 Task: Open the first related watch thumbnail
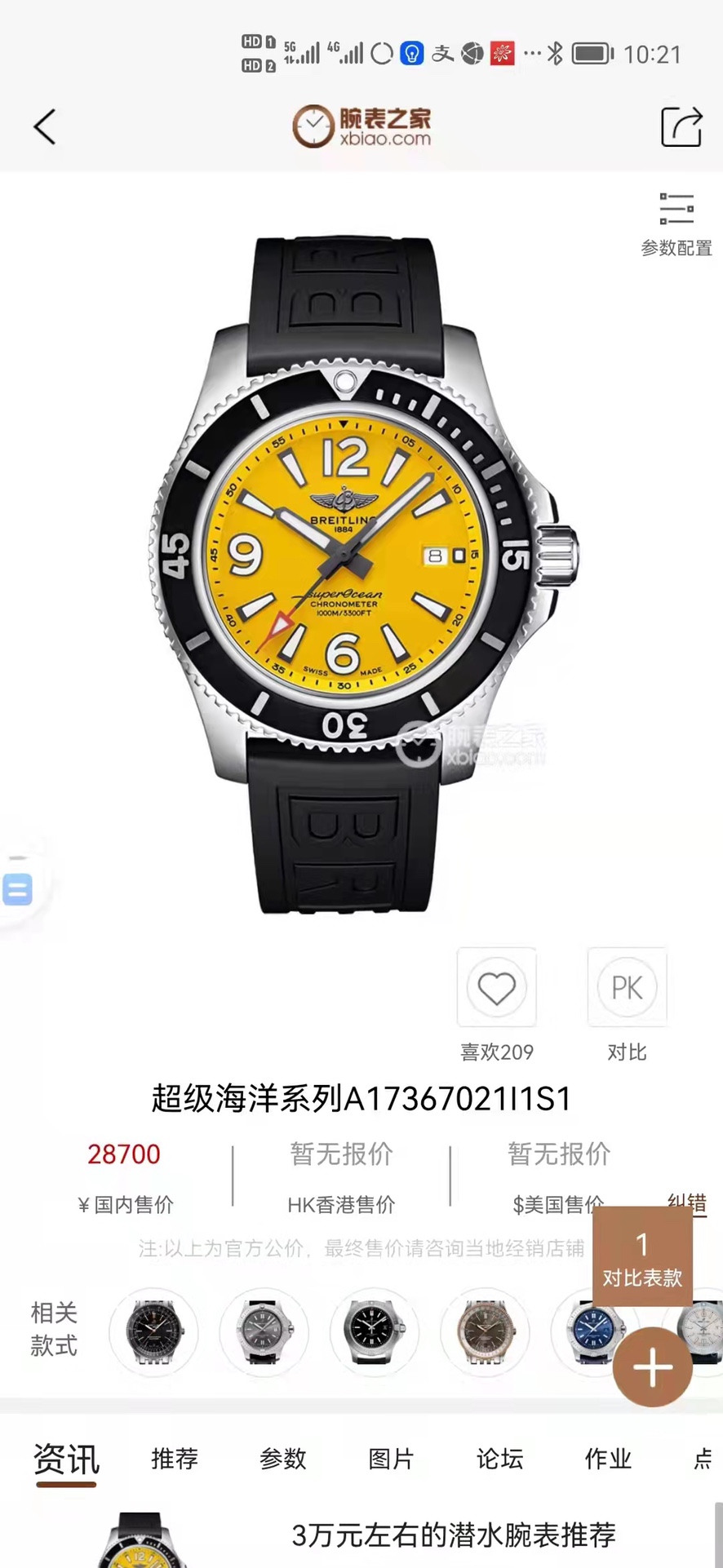tap(153, 1332)
